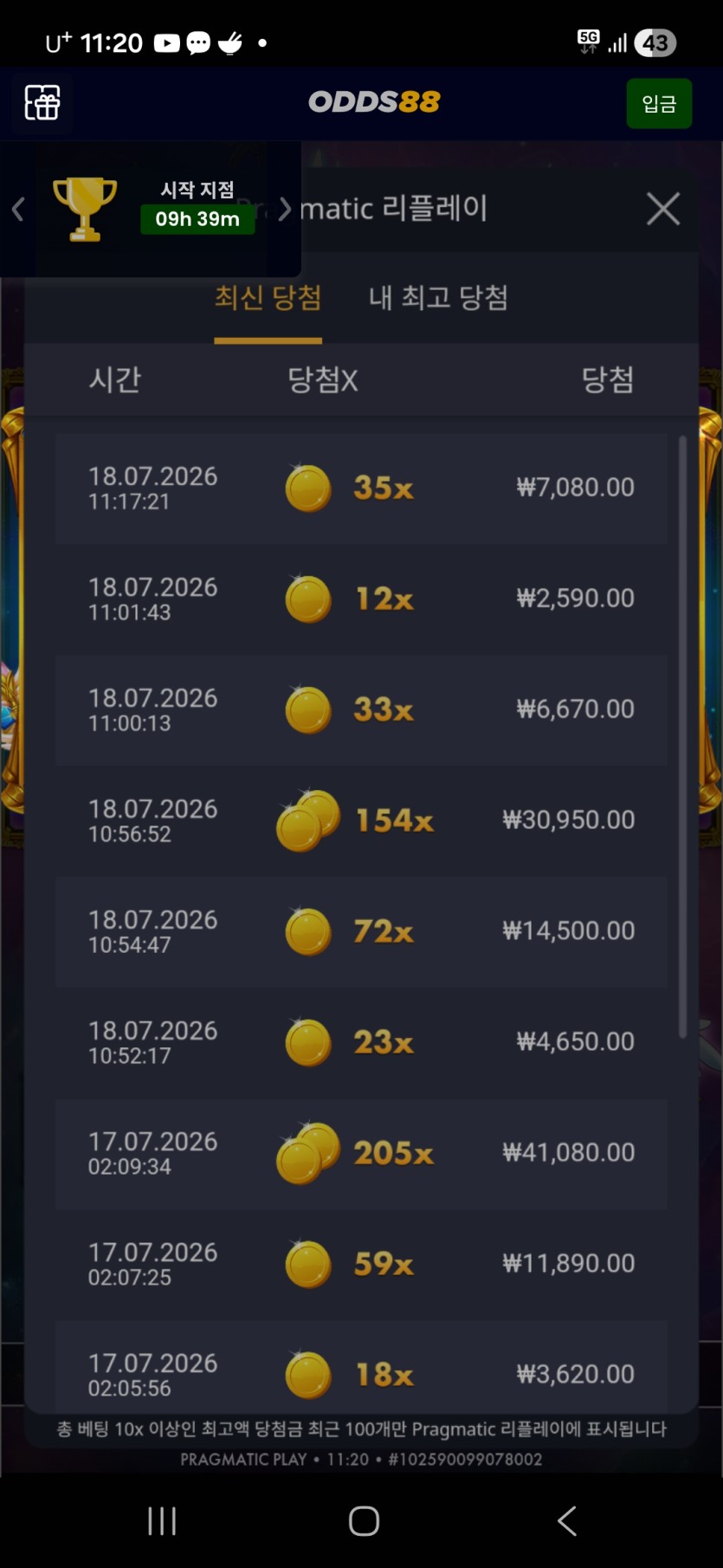The image size is (723, 1568).
Task: Tap the 입금 deposit button
Action: [659, 104]
